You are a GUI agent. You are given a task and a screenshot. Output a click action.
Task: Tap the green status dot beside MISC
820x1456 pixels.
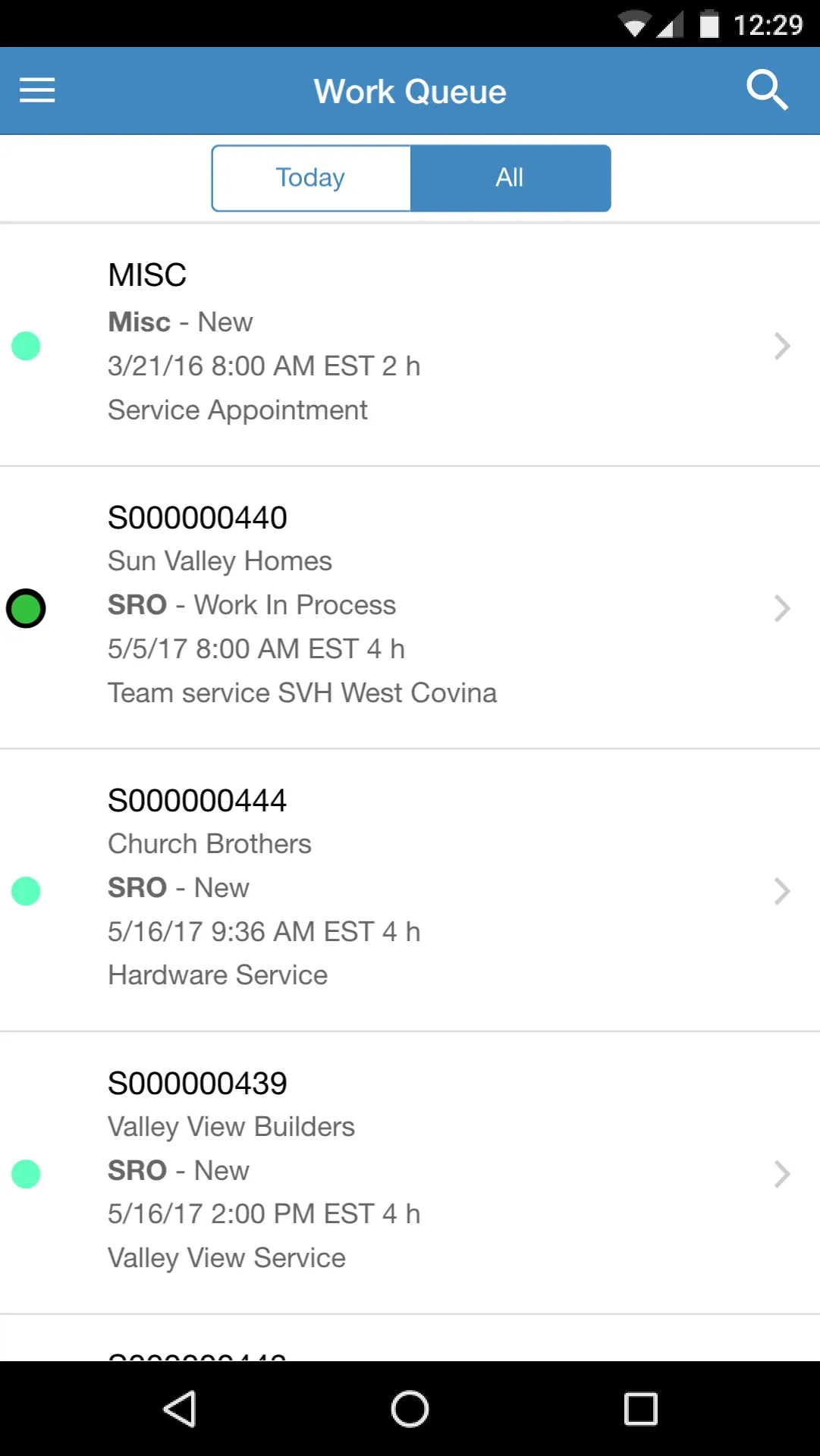pos(27,346)
